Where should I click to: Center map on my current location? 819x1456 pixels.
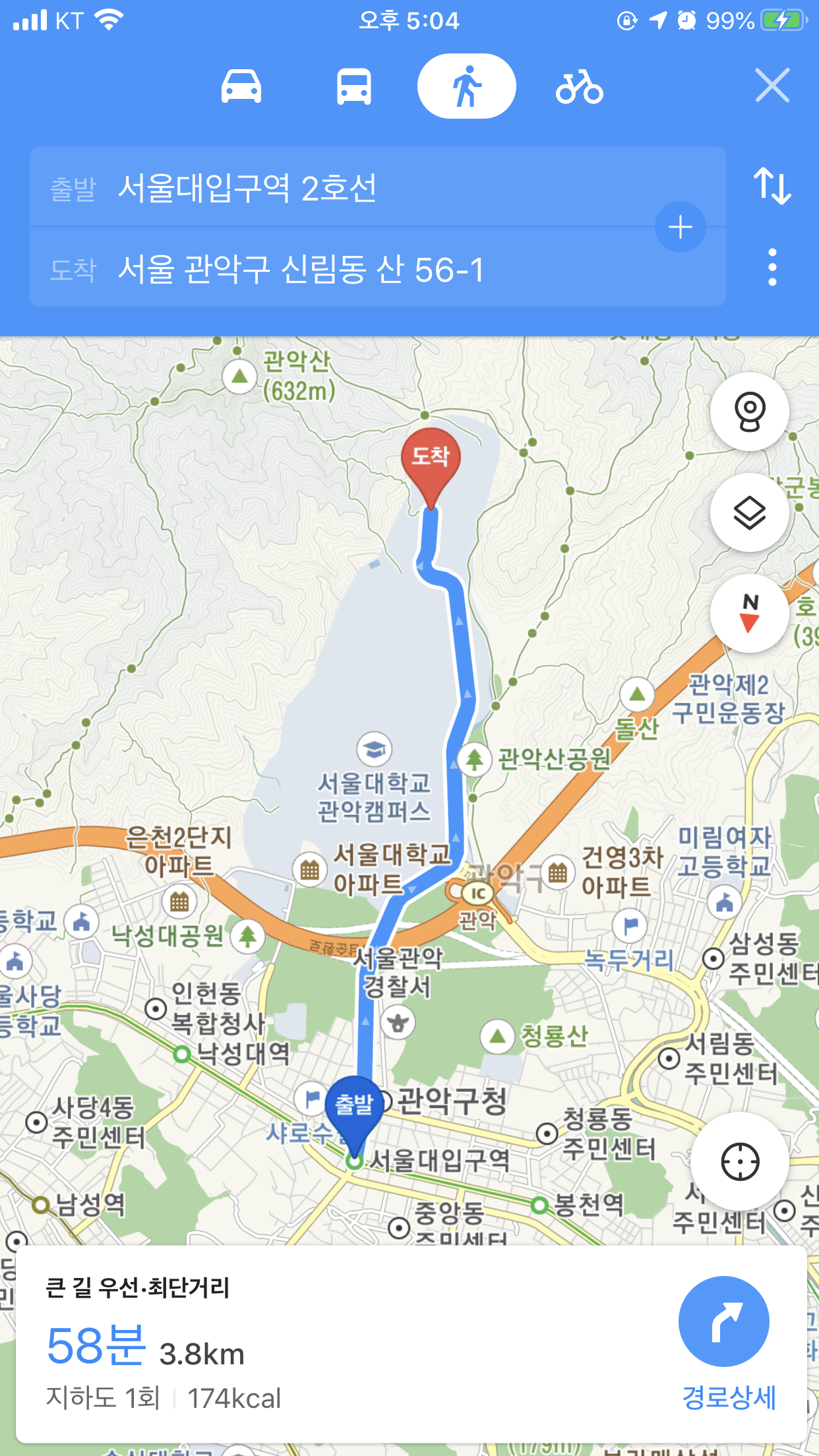[740, 1161]
